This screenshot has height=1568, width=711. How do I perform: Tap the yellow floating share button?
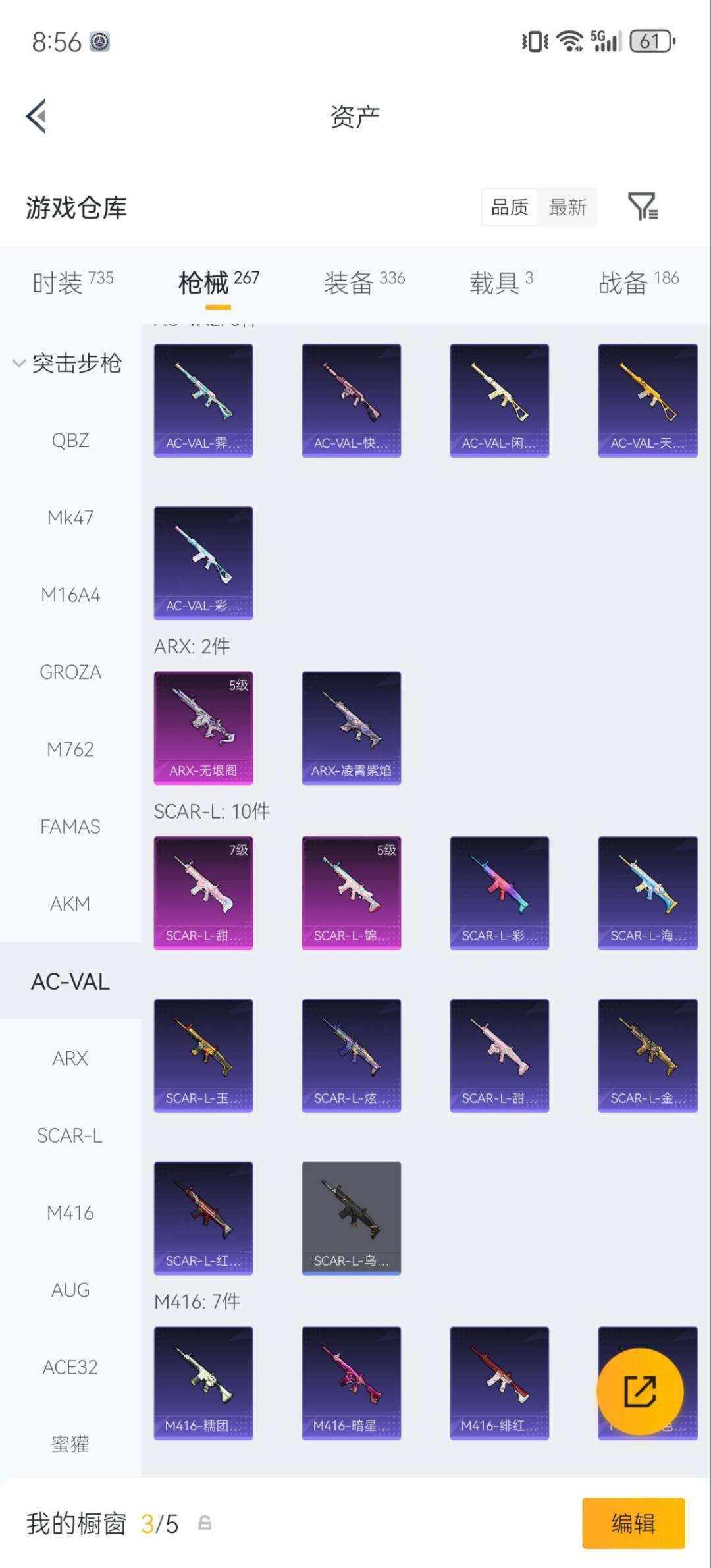tap(640, 1391)
